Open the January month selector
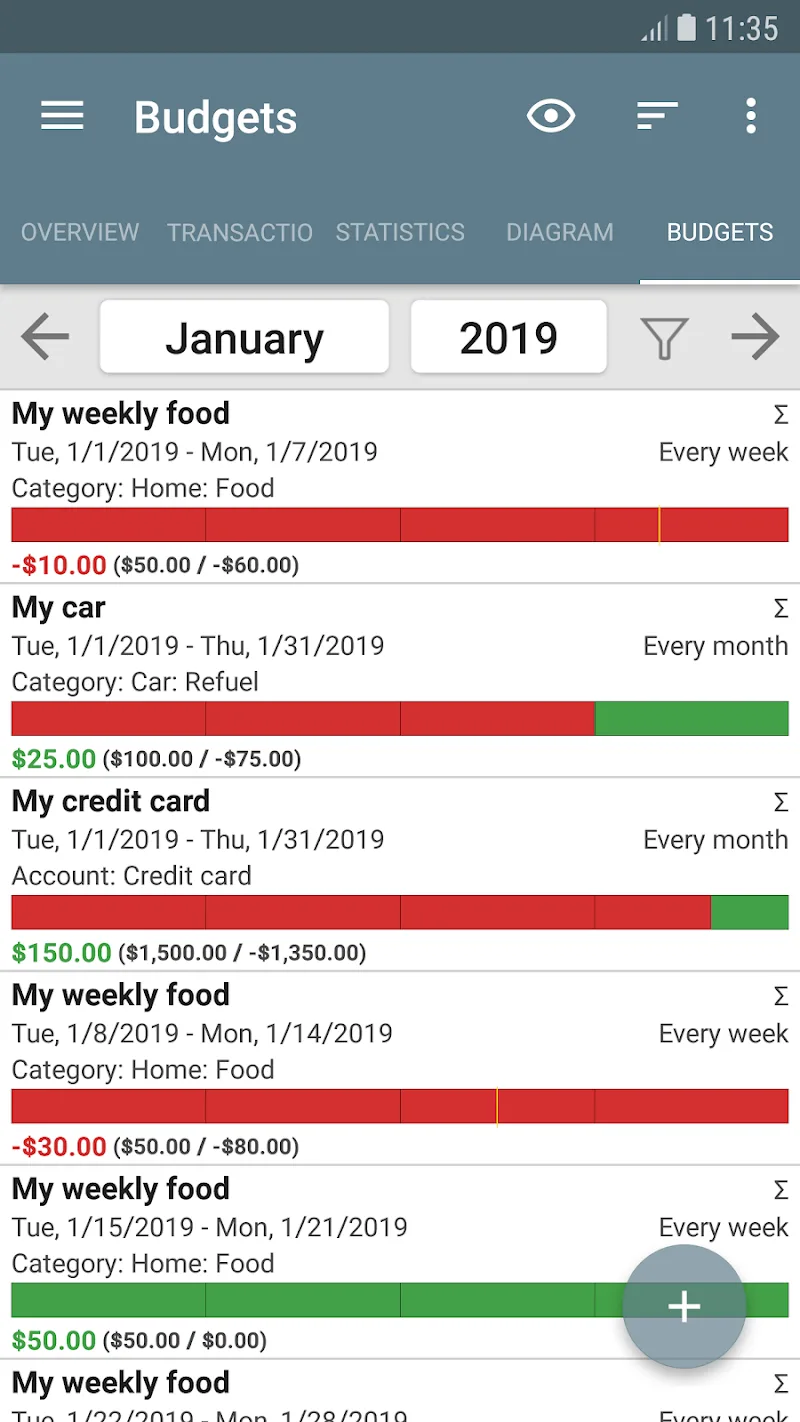This screenshot has height=1422, width=800. pos(244,337)
